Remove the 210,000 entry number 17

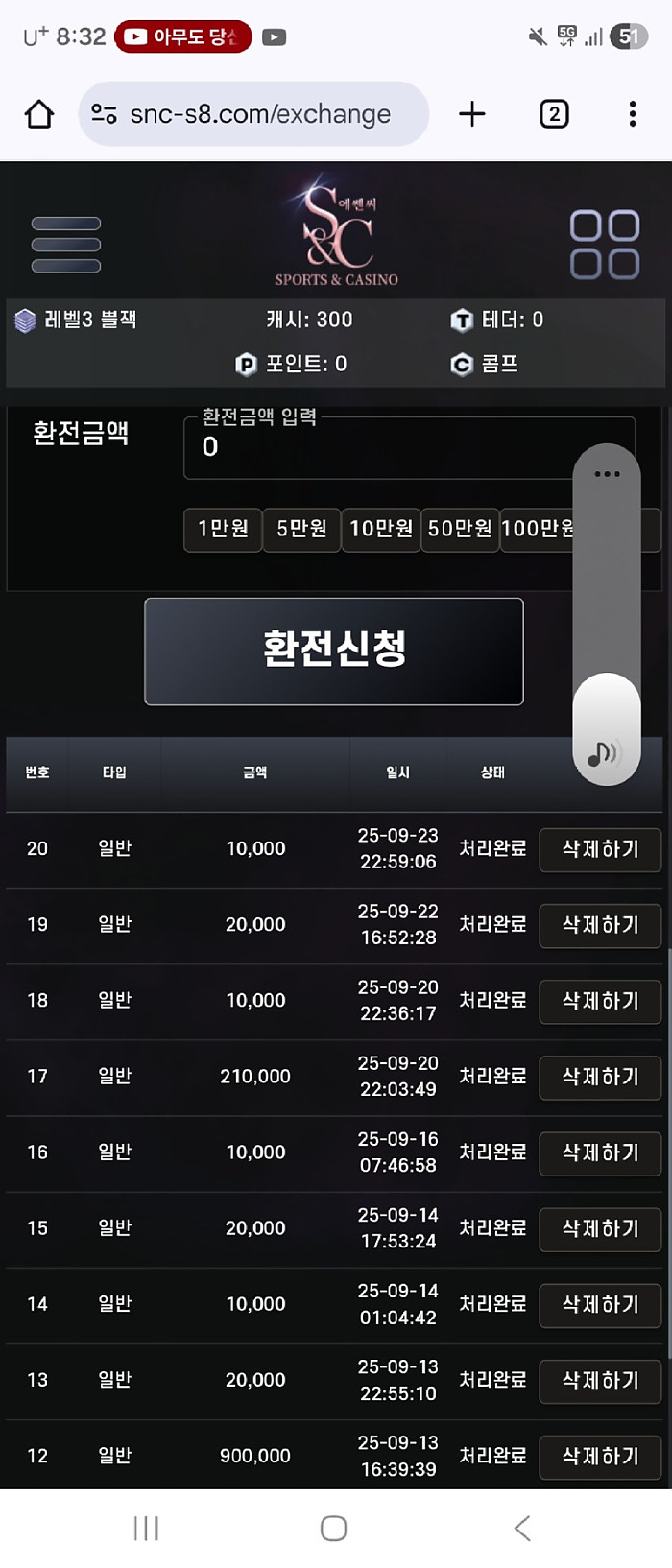pyautogui.click(x=600, y=1077)
